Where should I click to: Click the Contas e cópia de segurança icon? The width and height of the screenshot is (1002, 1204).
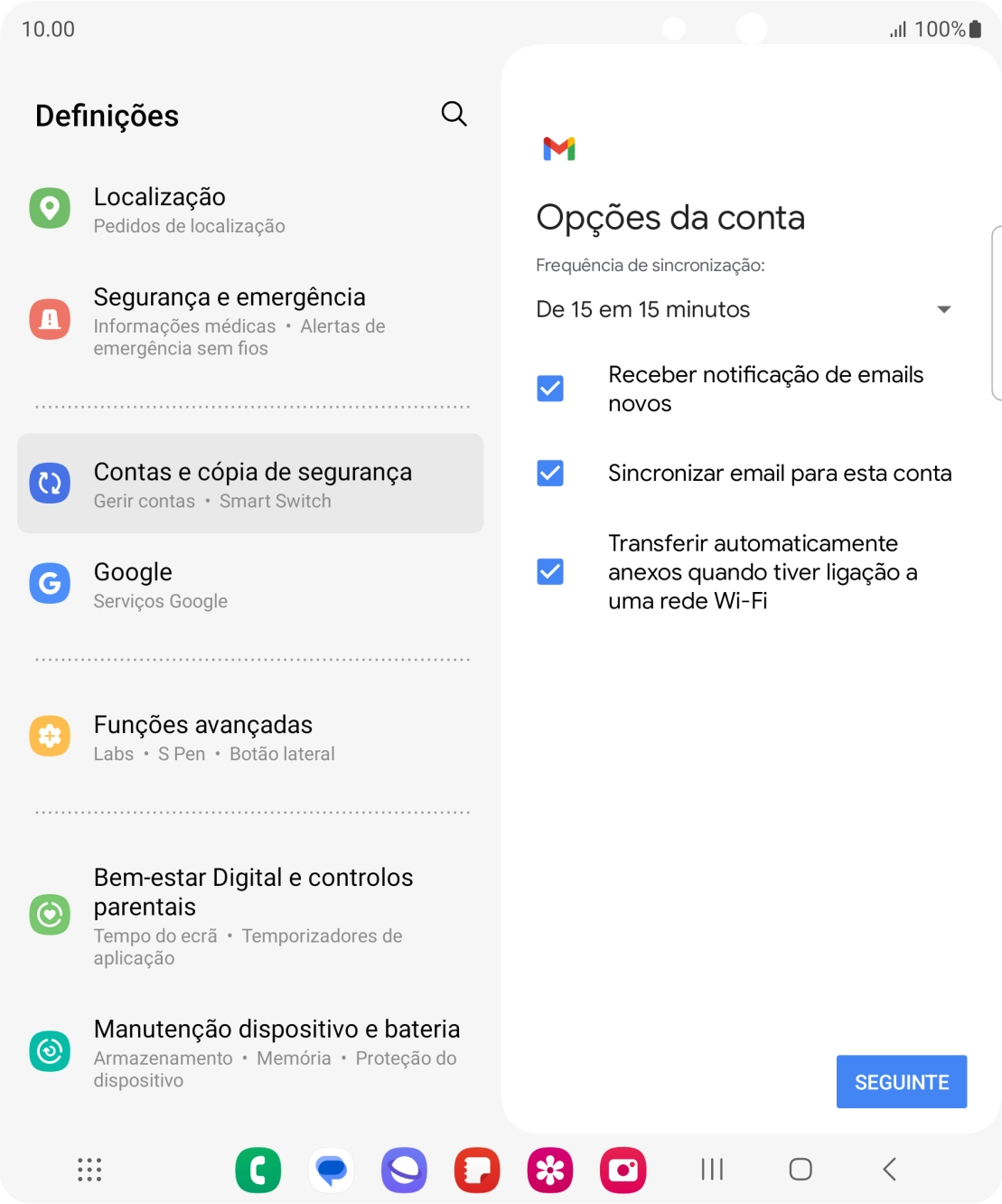[50, 483]
